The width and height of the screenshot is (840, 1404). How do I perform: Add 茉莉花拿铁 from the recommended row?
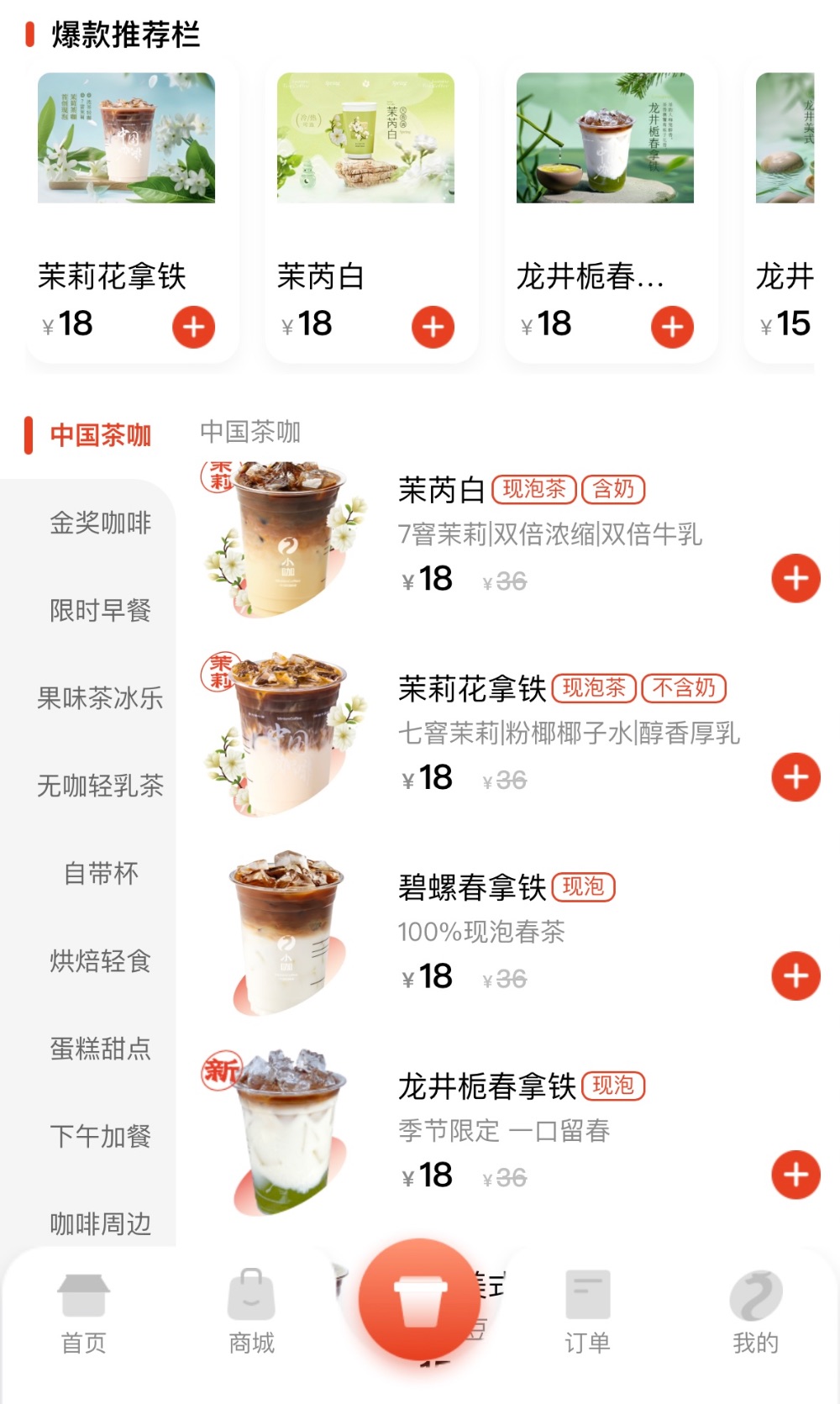pos(193,327)
